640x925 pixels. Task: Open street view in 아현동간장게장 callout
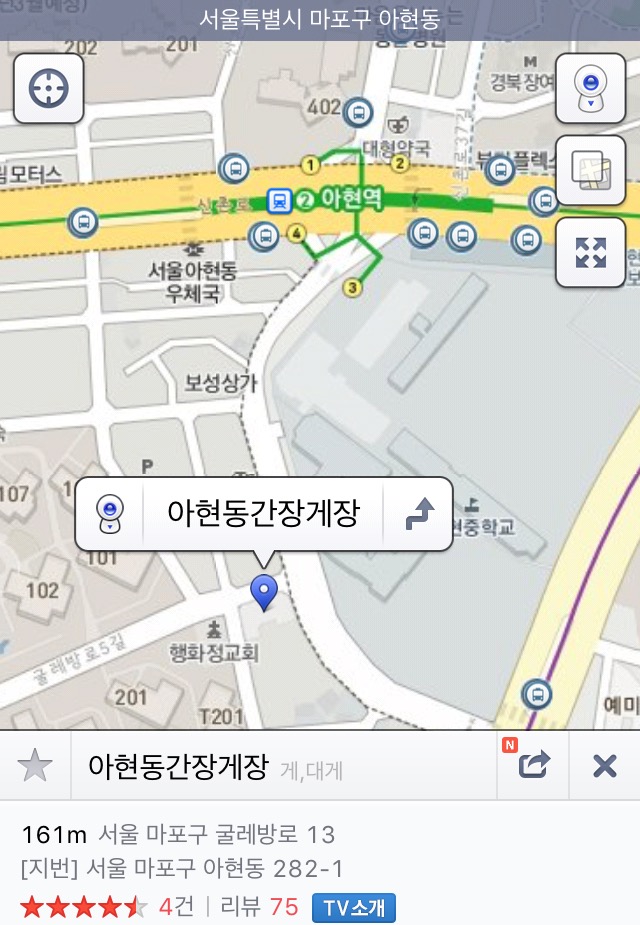[110, 514]
